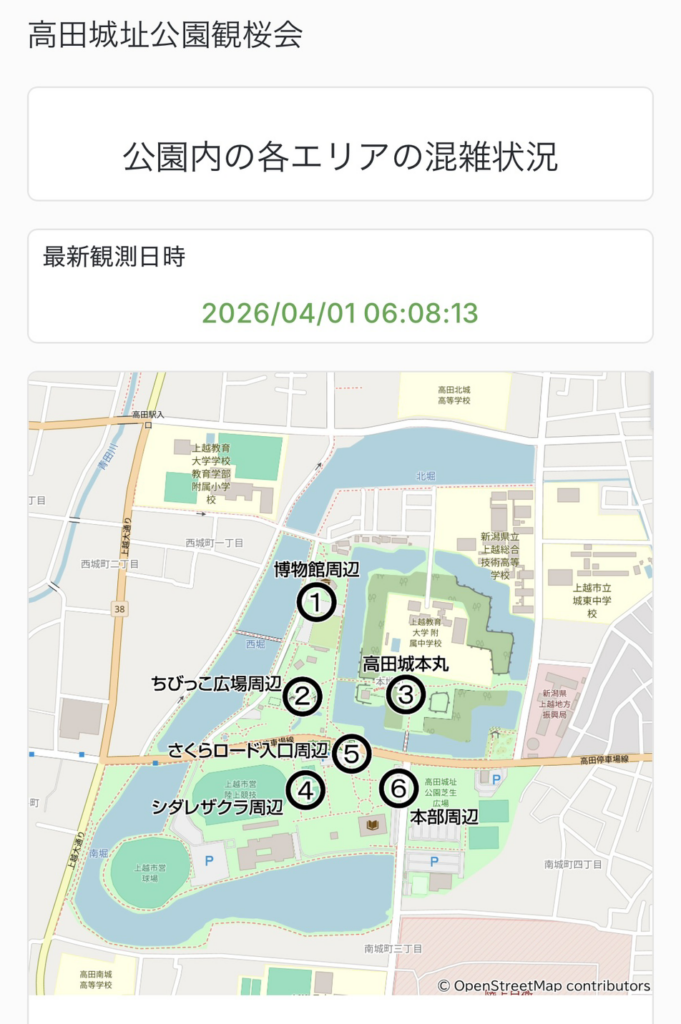Open marker 3 for 高田城本丸
The width and height of the screenshot is (681, 1024).
pos(405,694)
